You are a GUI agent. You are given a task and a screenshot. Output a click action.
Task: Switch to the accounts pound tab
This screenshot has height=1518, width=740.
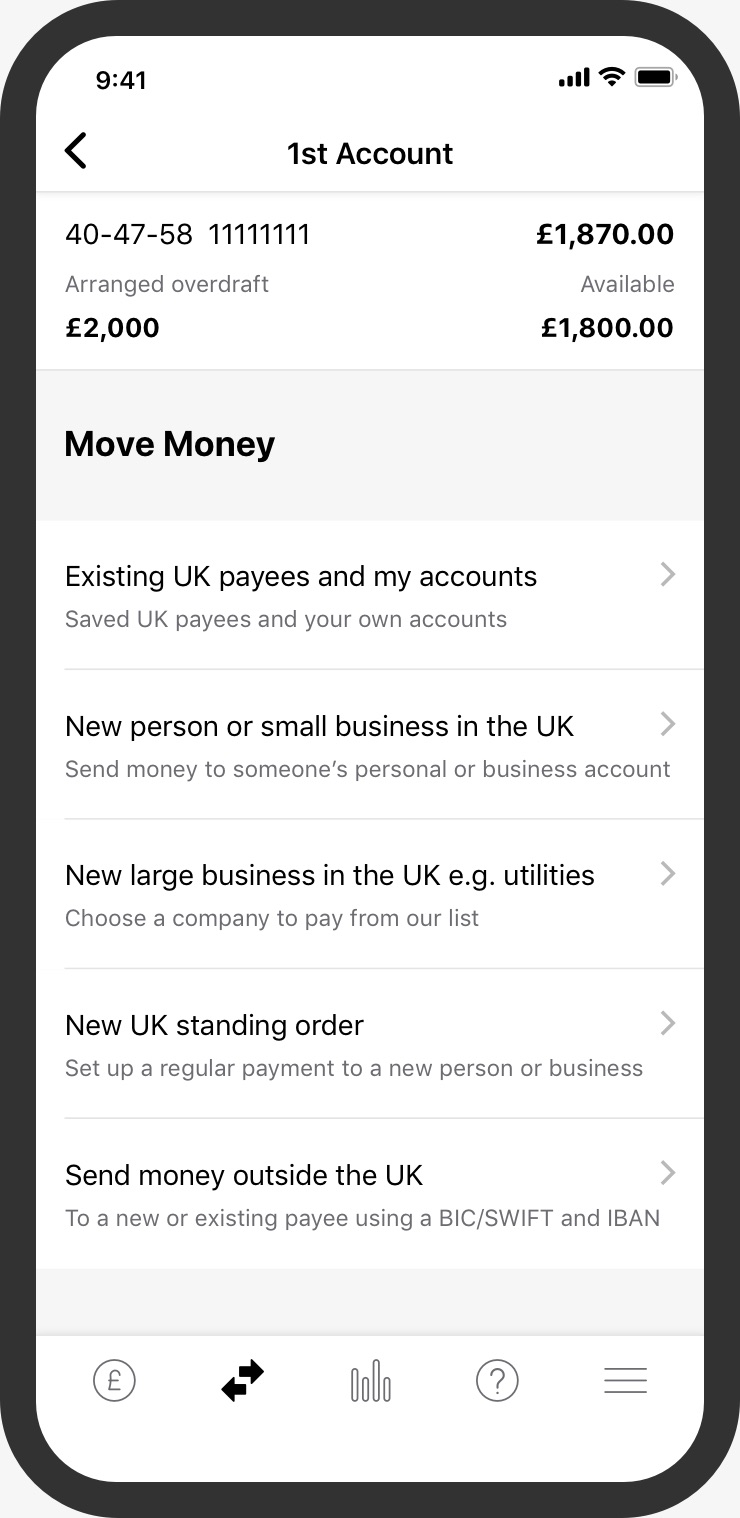click(114, 1381)
